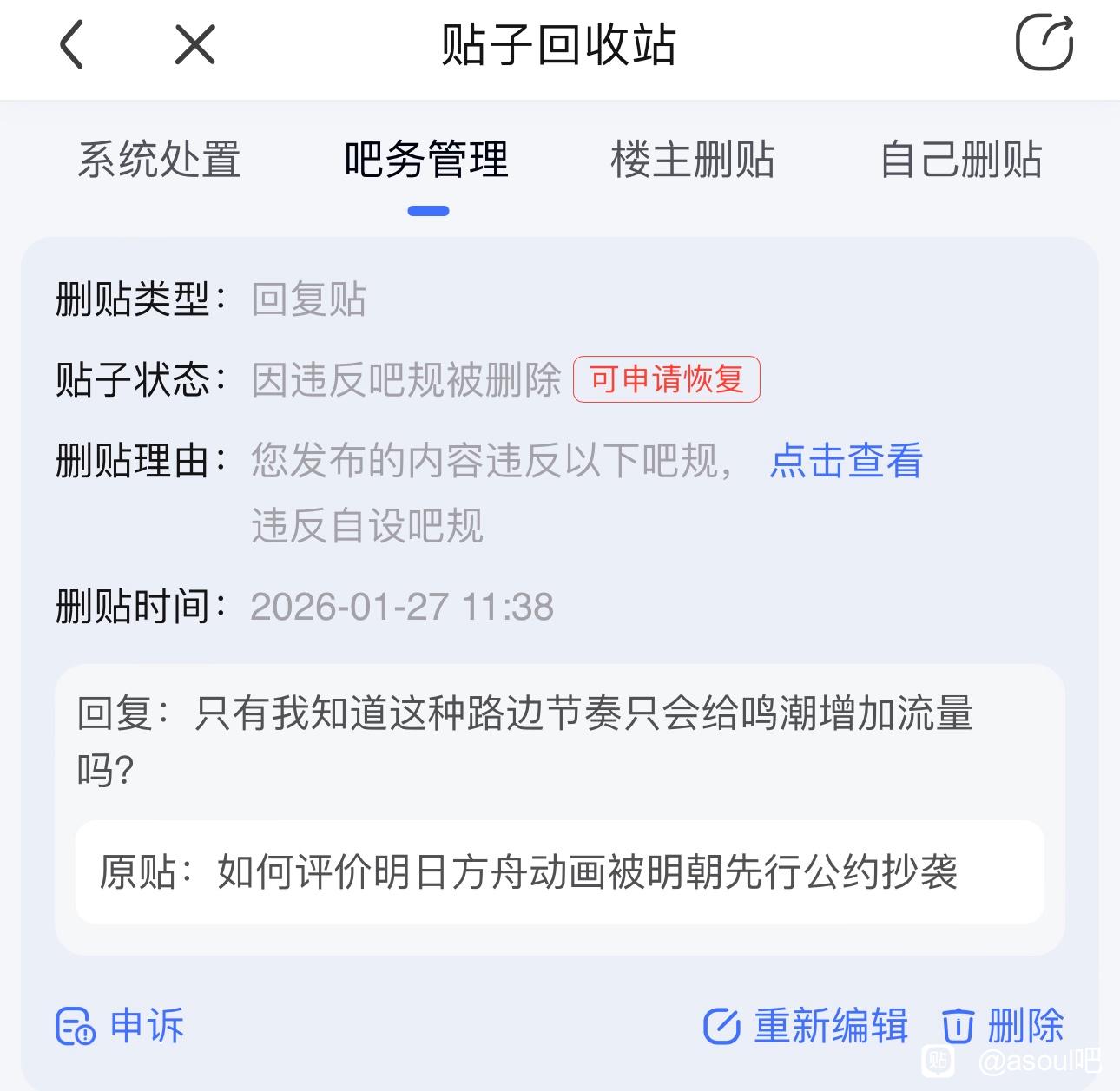
Task: Switch to the 系统处置 tab
Action: [159, 160]
